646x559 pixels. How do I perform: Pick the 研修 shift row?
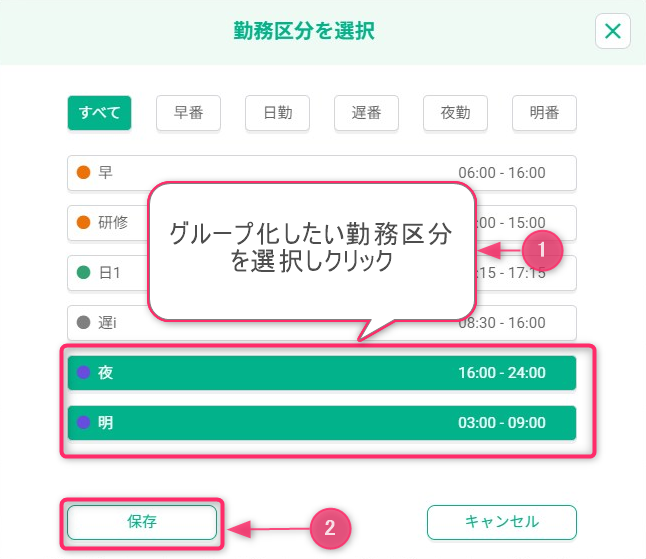(108, 223)
